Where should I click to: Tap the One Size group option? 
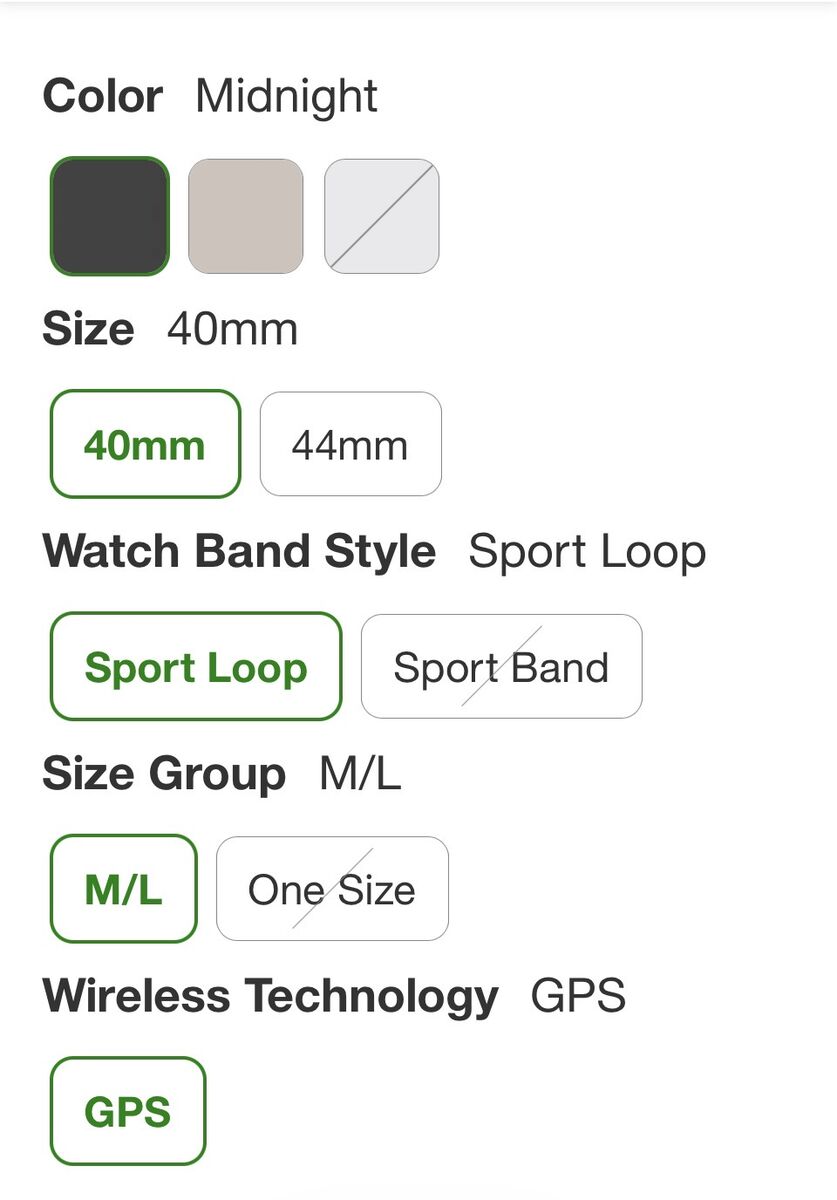click(332, 888)
